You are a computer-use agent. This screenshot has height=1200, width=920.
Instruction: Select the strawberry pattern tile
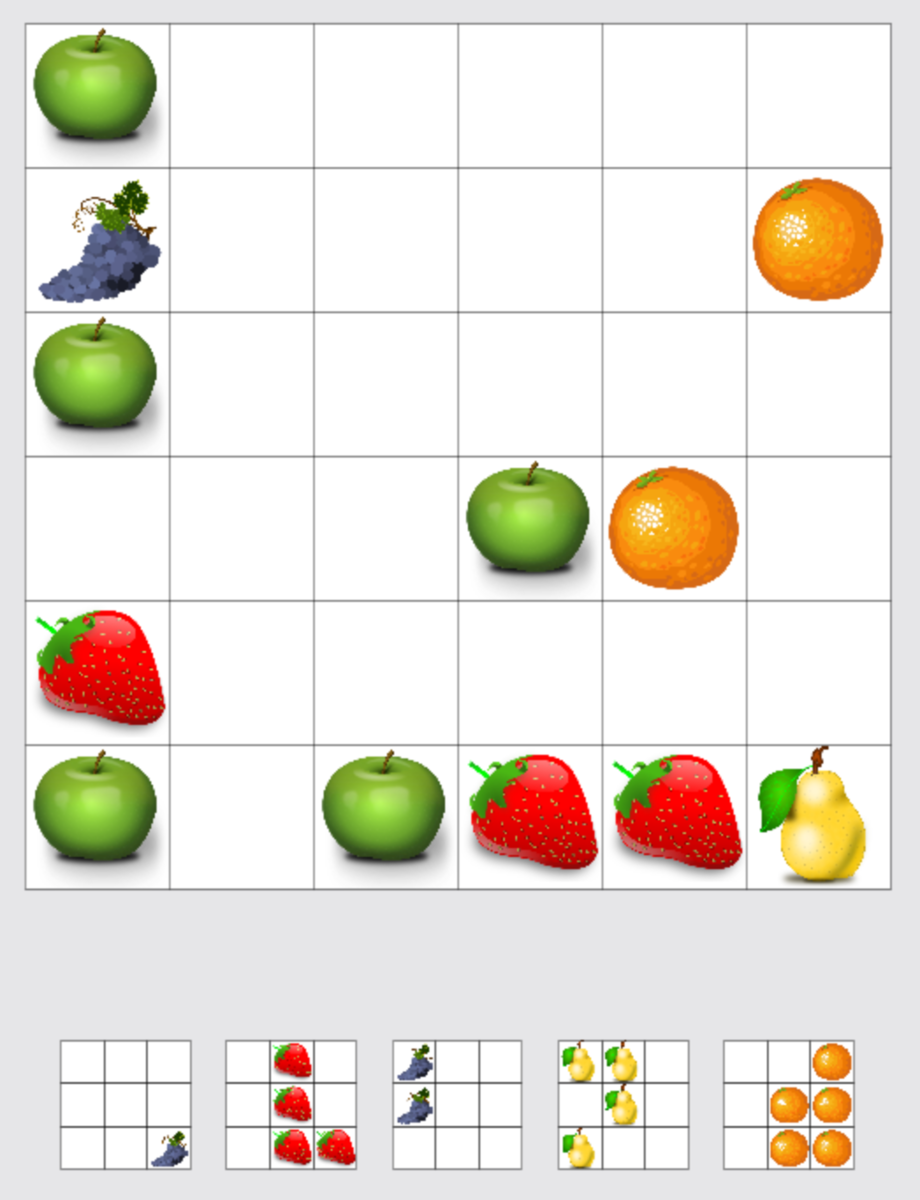coord(291,1104)
